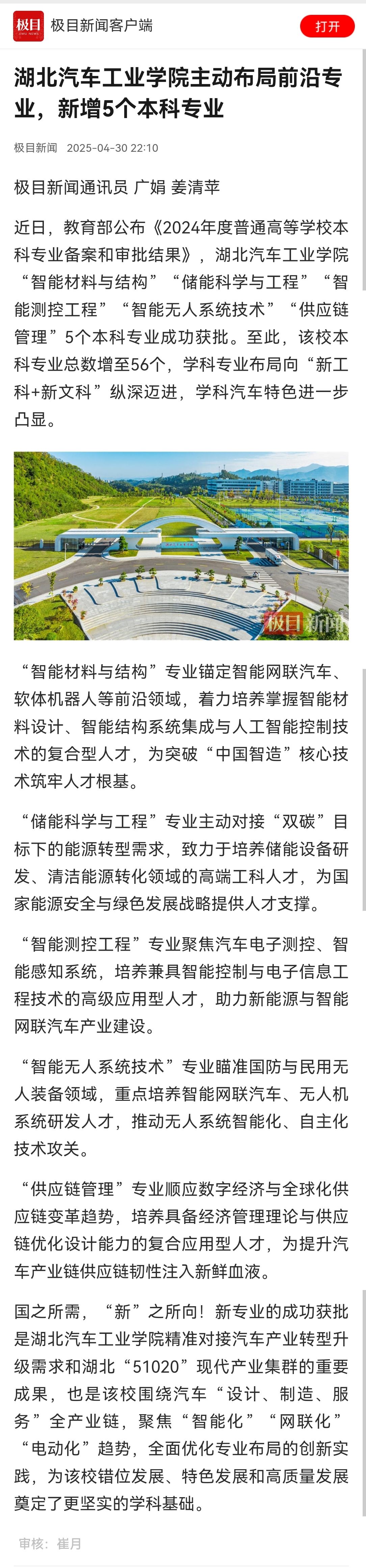
Task: Open the campus photo in the article
Action: [181, 545]
